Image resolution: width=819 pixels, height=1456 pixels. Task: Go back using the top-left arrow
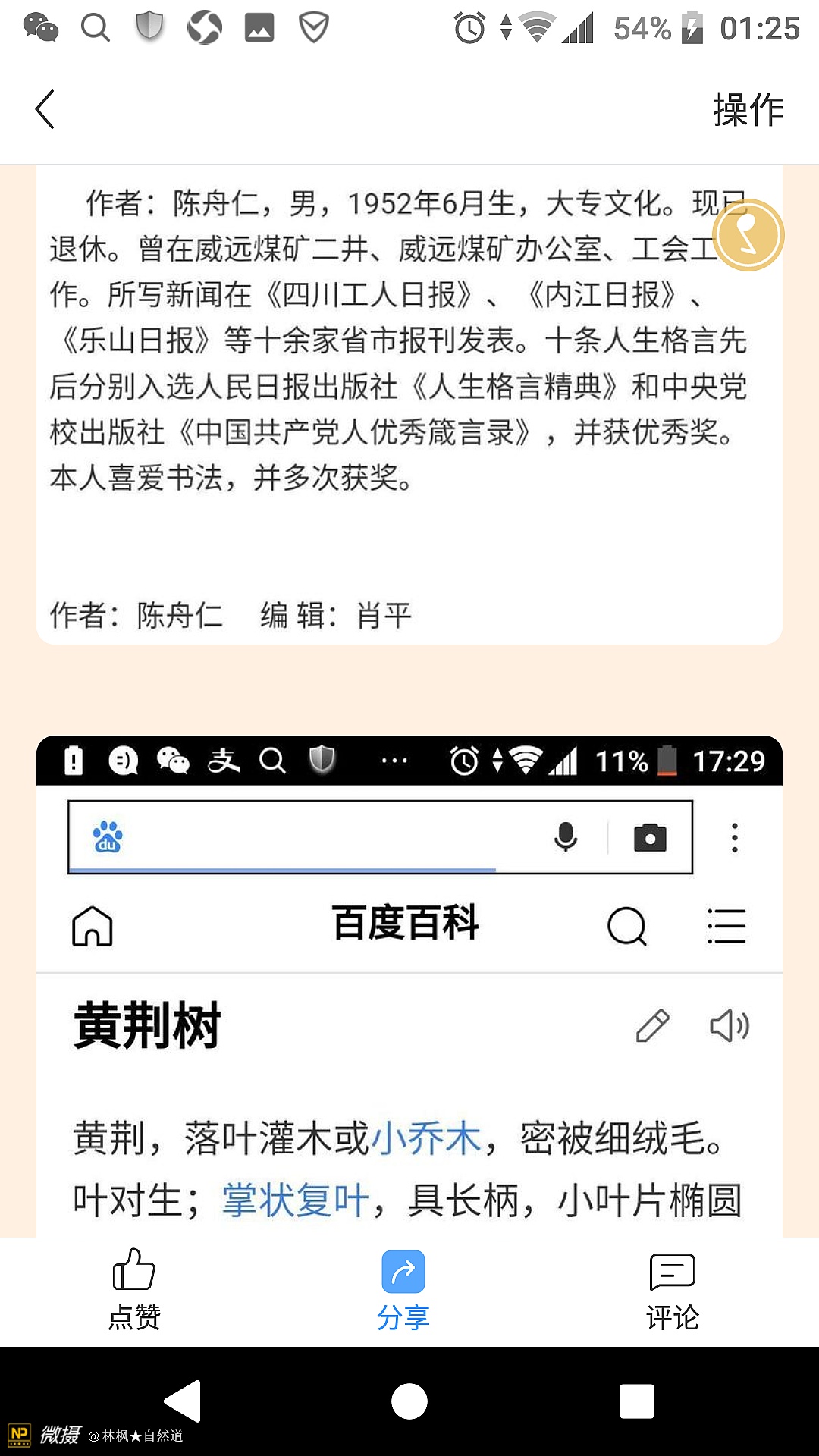click(45, 109)
